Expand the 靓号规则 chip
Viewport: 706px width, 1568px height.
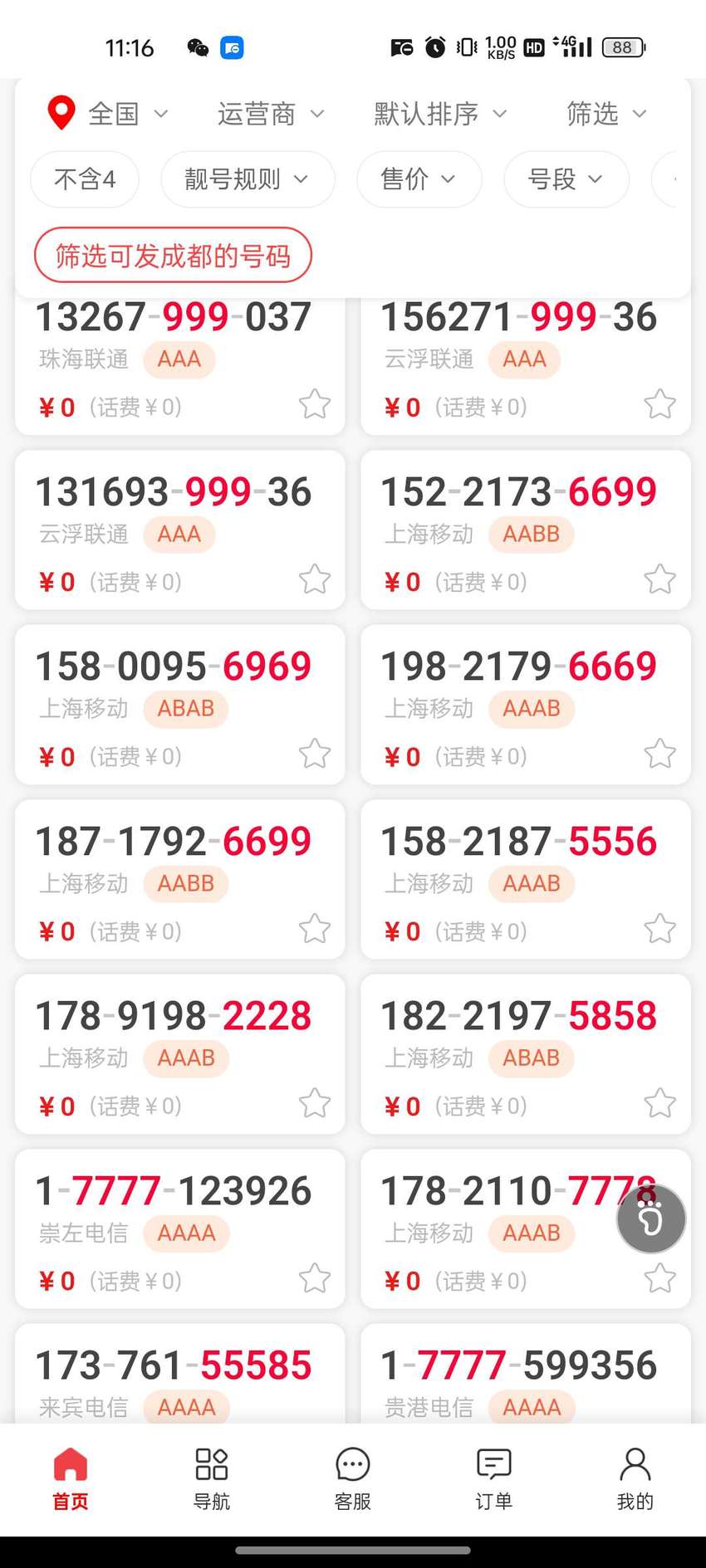point(248,179)
